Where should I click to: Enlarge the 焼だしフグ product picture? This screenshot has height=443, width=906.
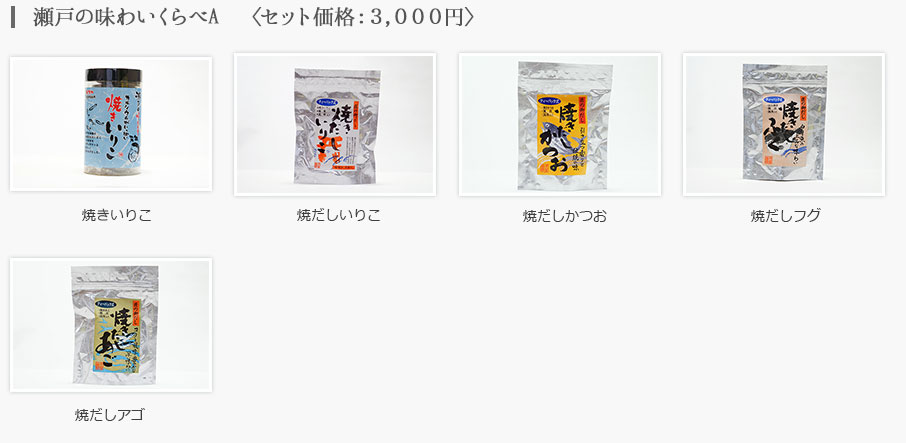(783, 124)
